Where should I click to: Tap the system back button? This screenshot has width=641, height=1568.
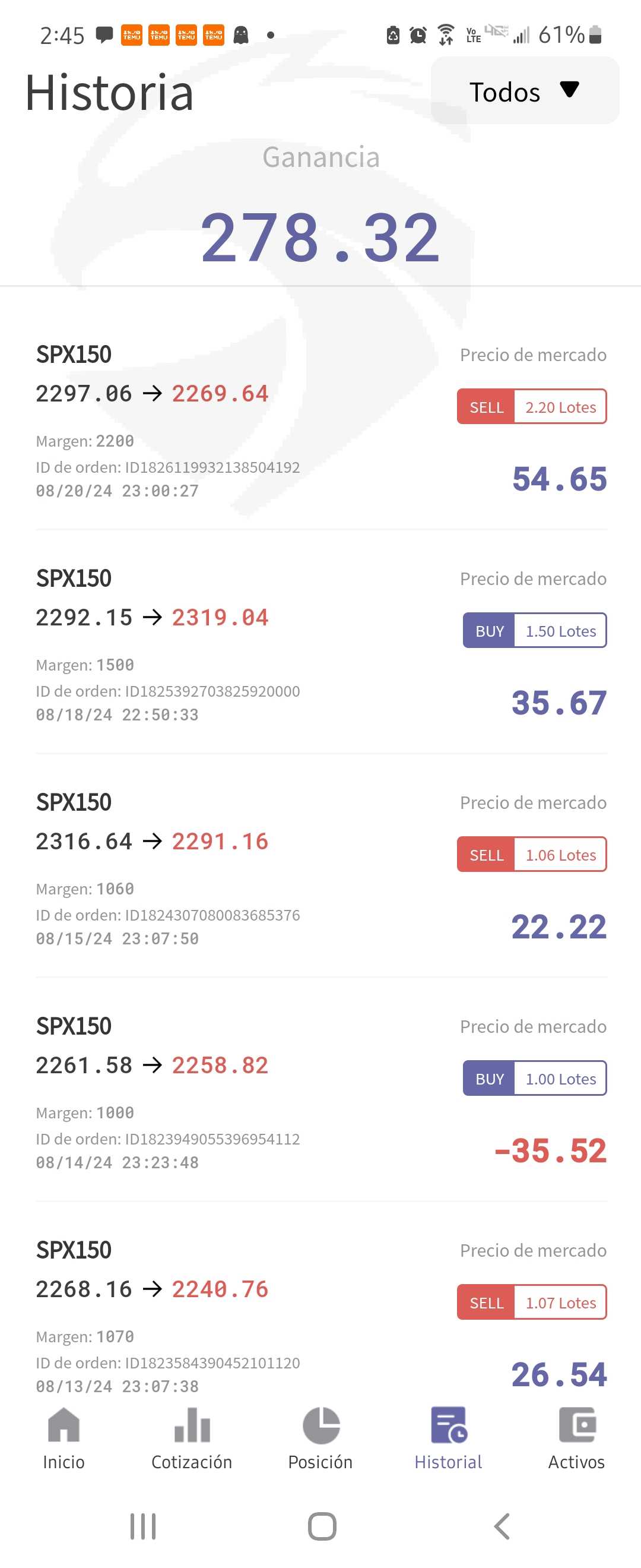pos(502,1526)
